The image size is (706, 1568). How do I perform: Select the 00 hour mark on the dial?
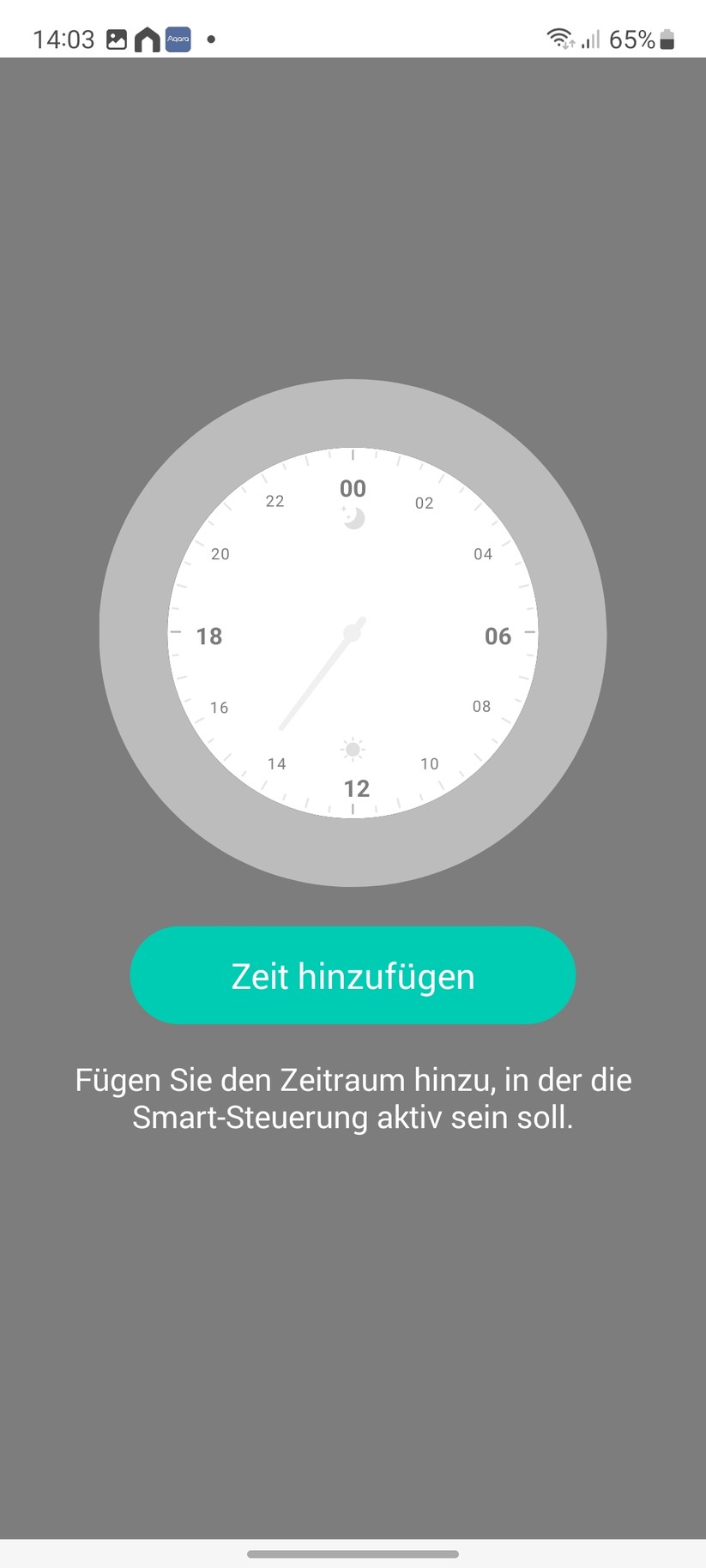click(x=353, y=489)
